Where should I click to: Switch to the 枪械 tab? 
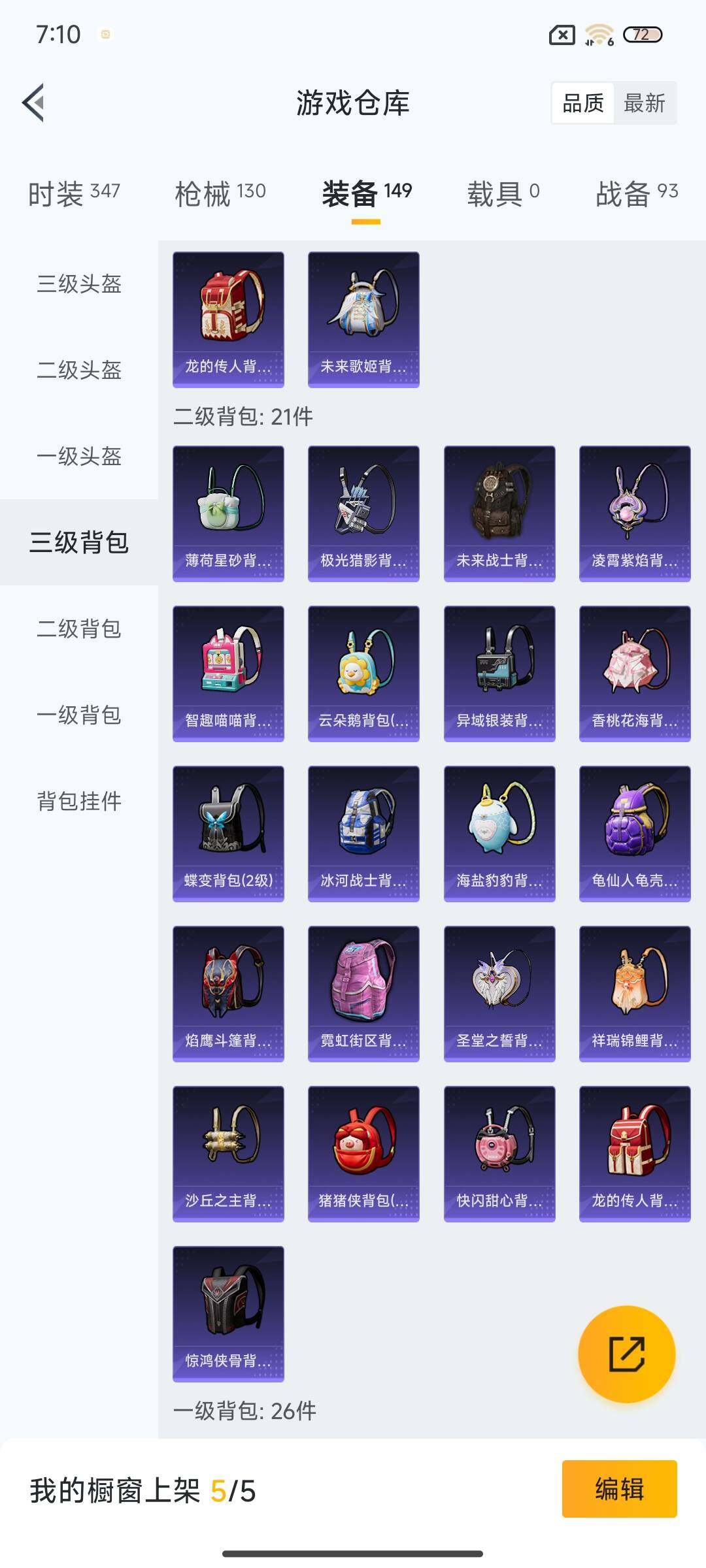click(220, 193)
